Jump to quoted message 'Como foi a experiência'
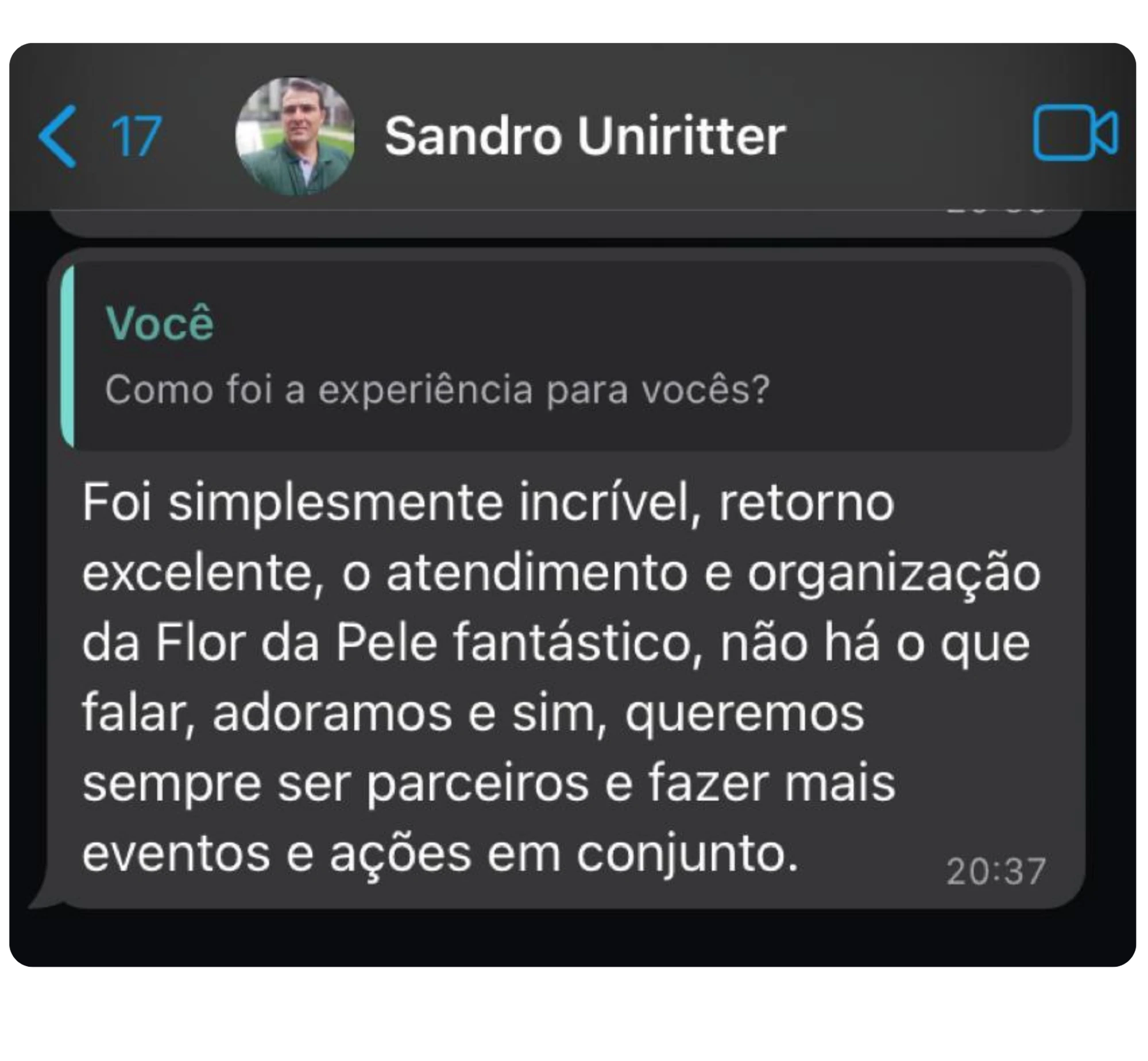Image resolution: width=1148 pixels, height=1061 pixels. (x=566, y=355)
